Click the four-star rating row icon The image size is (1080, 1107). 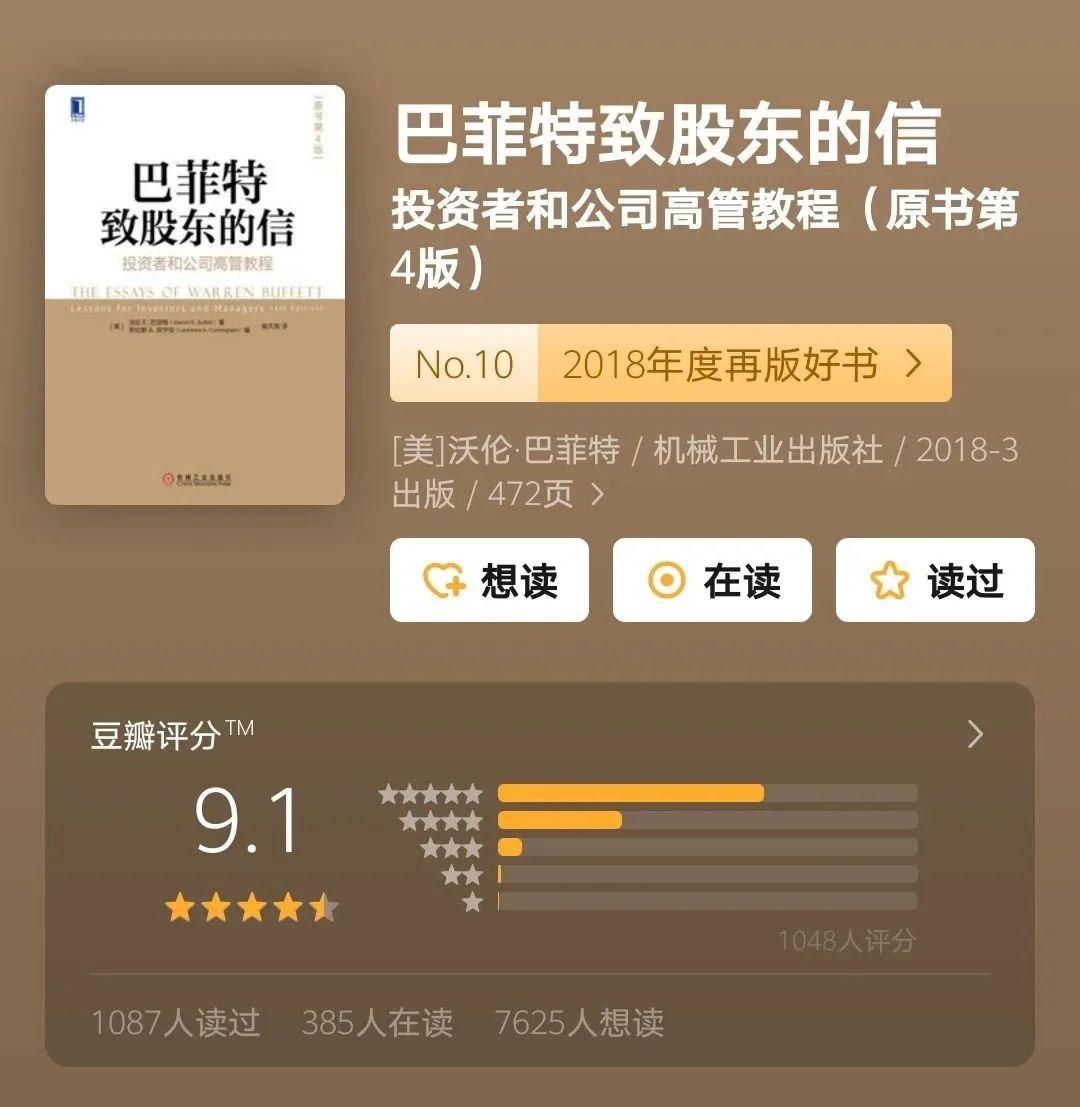pyautogui.click(x=440, y=819)
